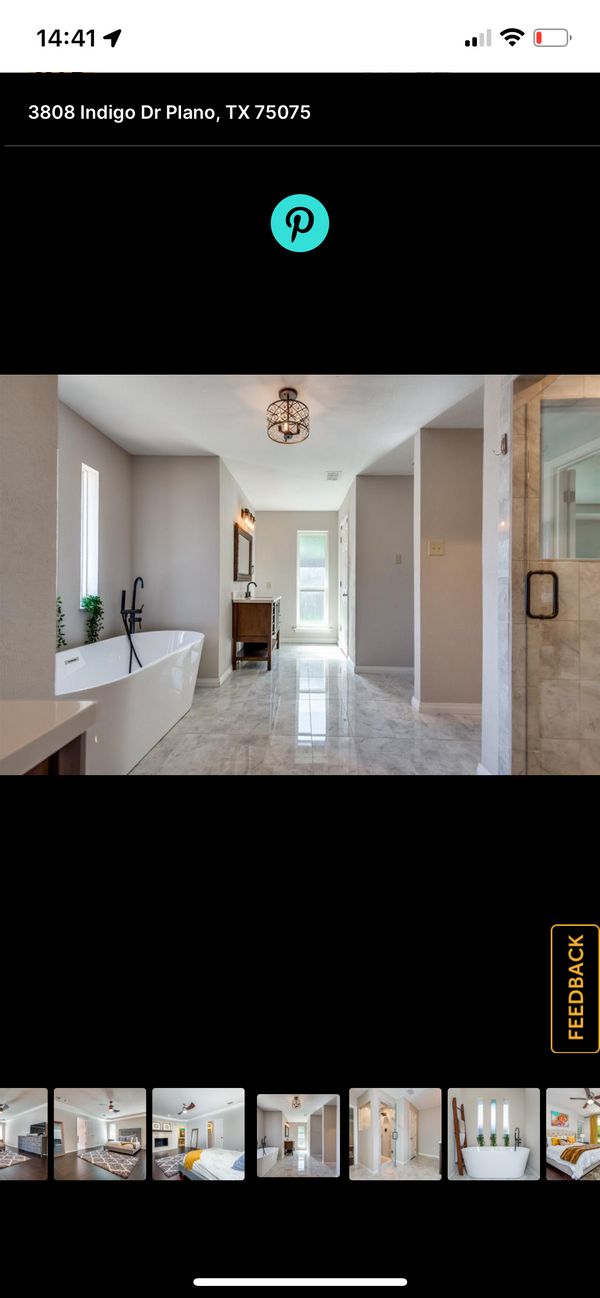Viewport: 600px width, 1298px height.
Task: Open the Feedback side tab
Action: (575, 988)
